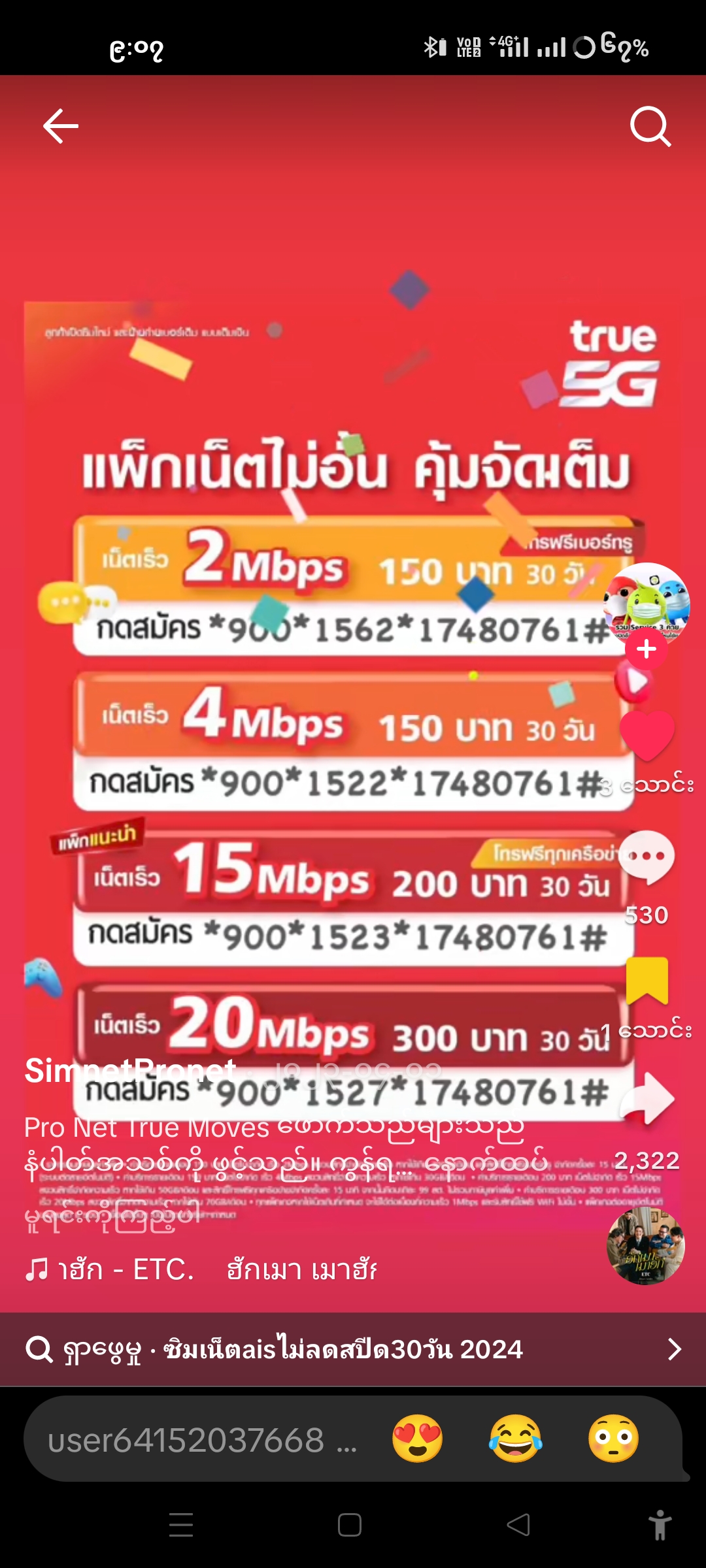This screenshot has height=1568, width=706.
Task: Like this video with the heart
Action: tap(647, 735)
